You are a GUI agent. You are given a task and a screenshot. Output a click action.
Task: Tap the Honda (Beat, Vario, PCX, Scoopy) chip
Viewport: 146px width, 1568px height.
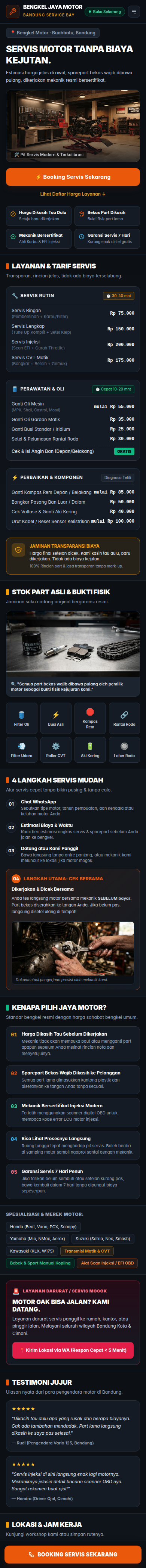point(43,1226)
